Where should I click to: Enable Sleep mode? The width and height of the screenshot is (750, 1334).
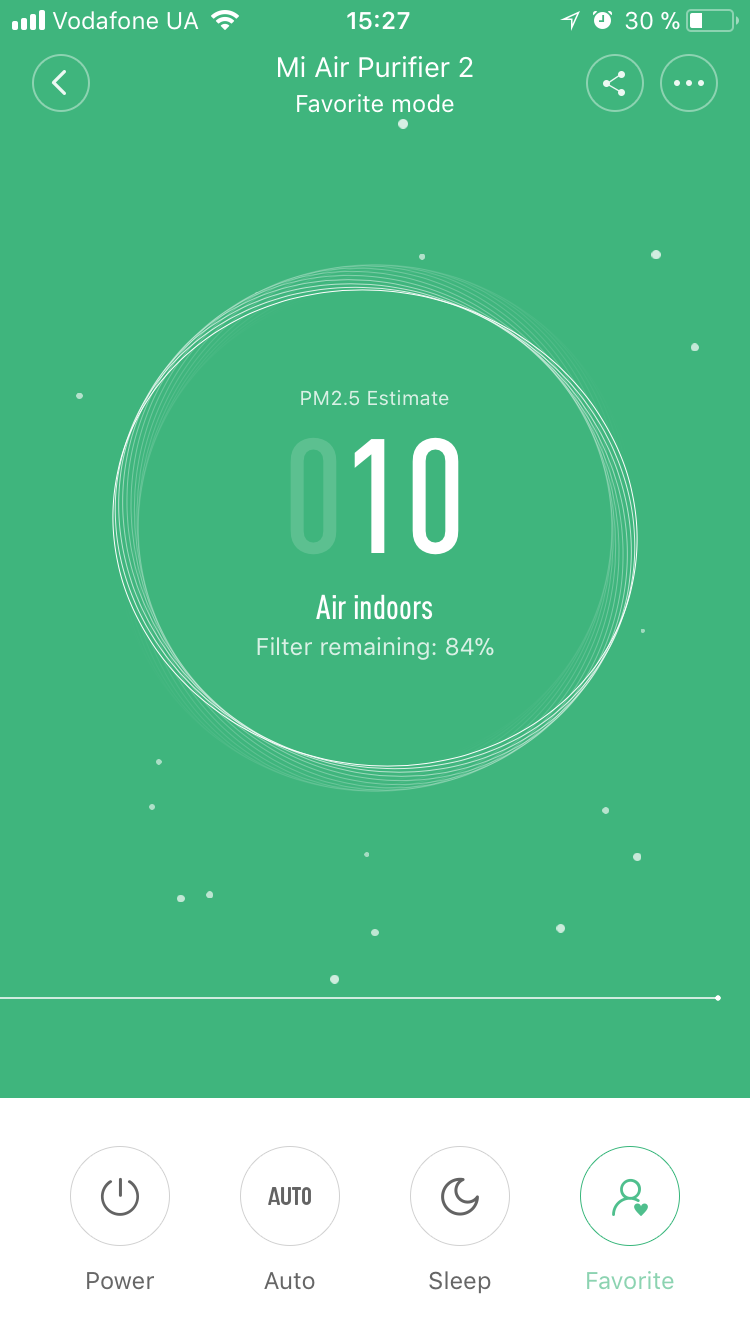click(460, 1196)
